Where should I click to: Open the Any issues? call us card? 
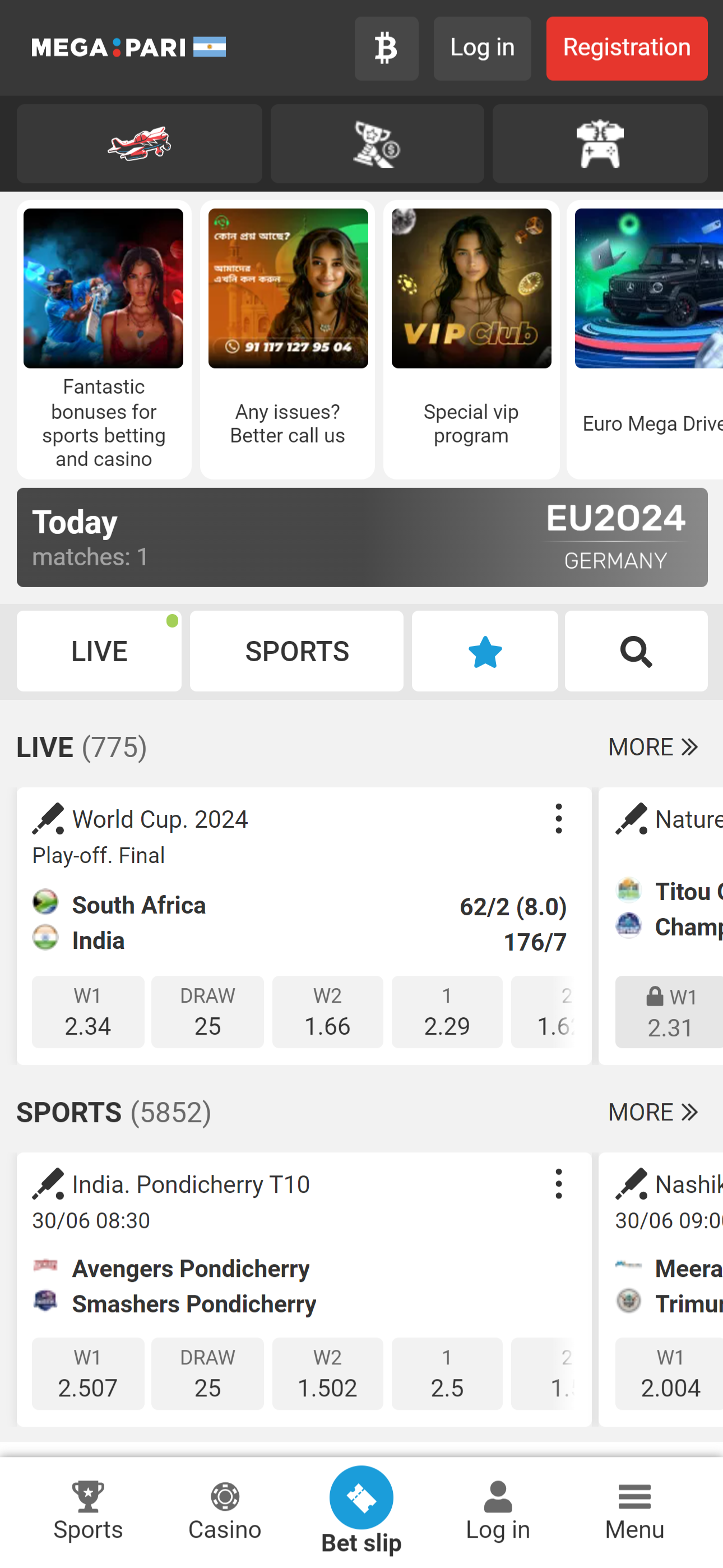tap(288, 340)
